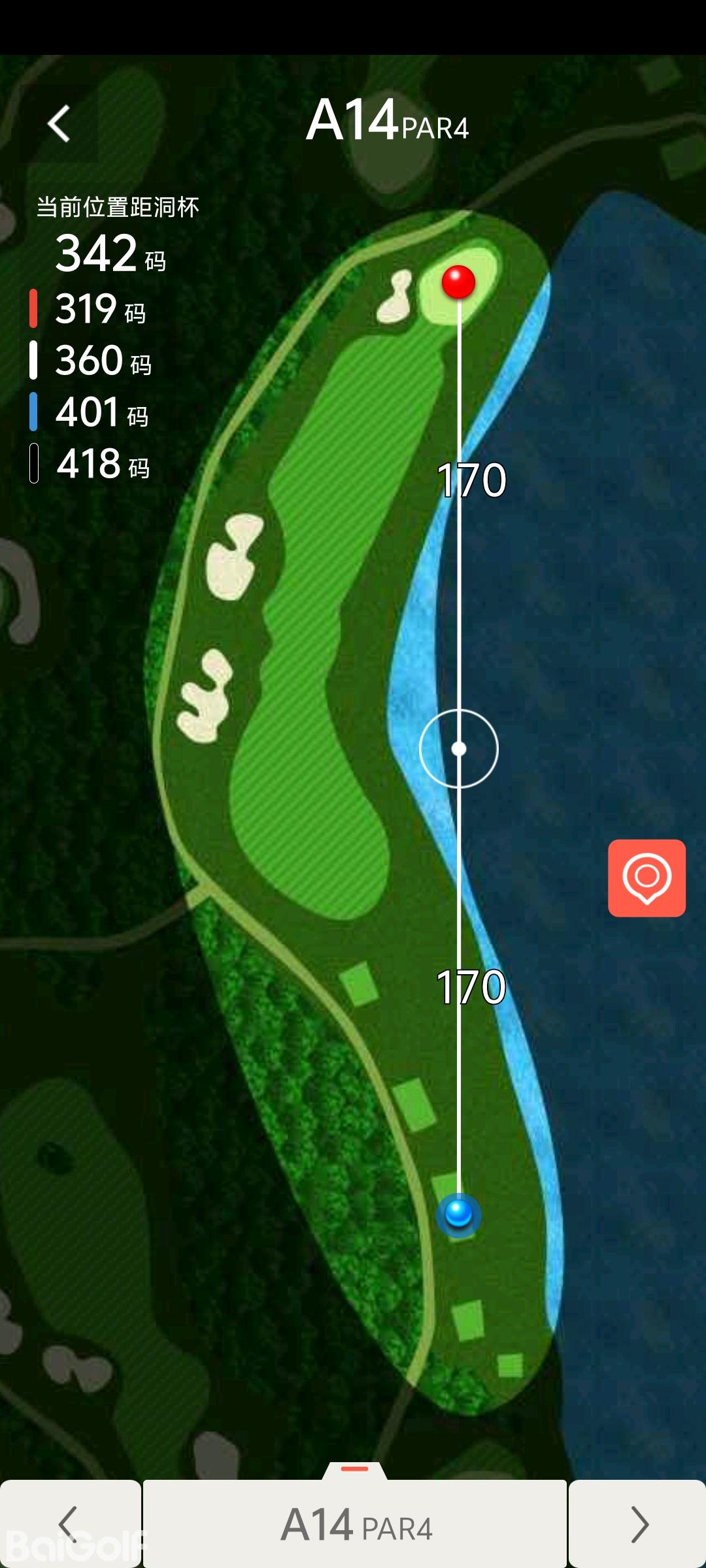Tap the red pin on the green
706x1568 pixels.
(458, 282)
